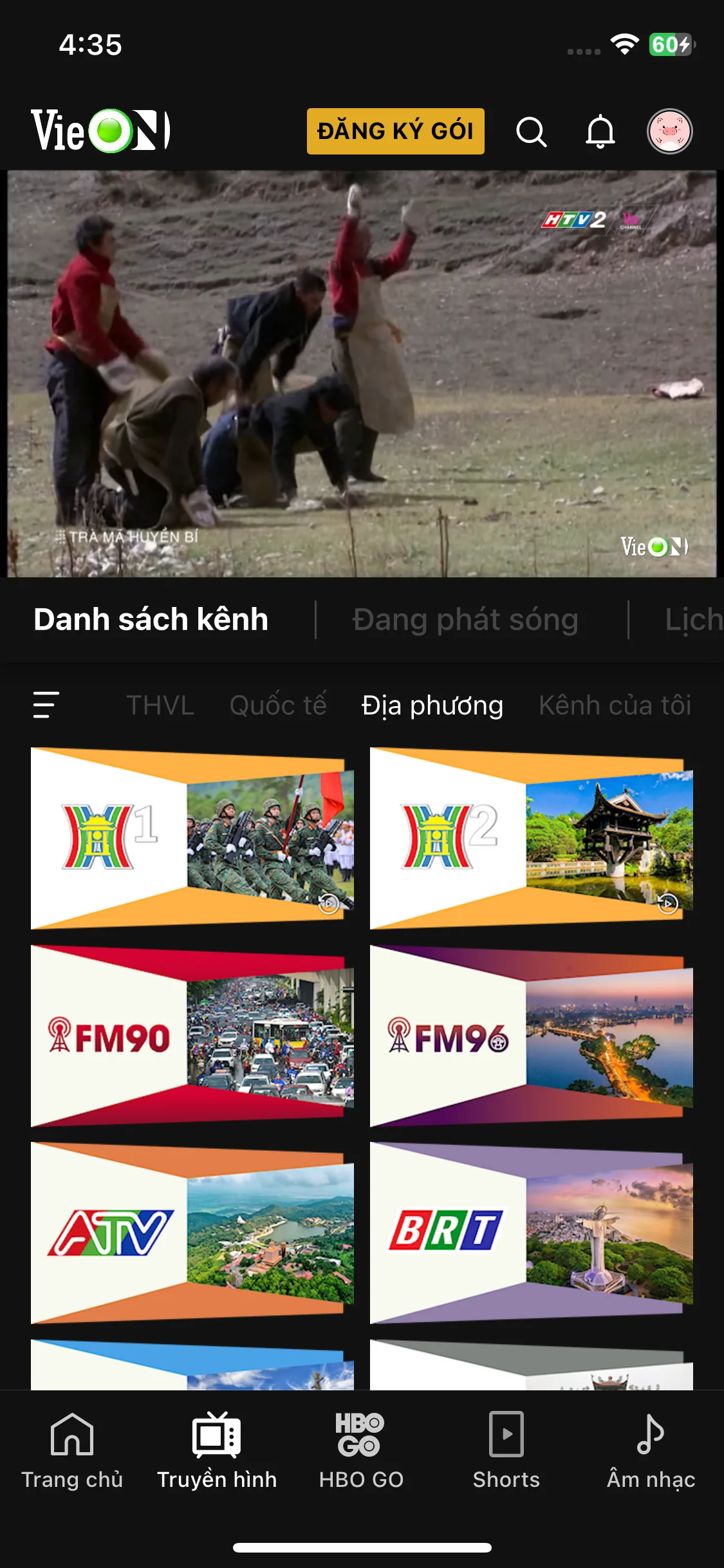Screen dimensions: 724x1568
Task: Tap the replay icon on H2 channel card
Action: pyautogui.click(x=669, y=904)
